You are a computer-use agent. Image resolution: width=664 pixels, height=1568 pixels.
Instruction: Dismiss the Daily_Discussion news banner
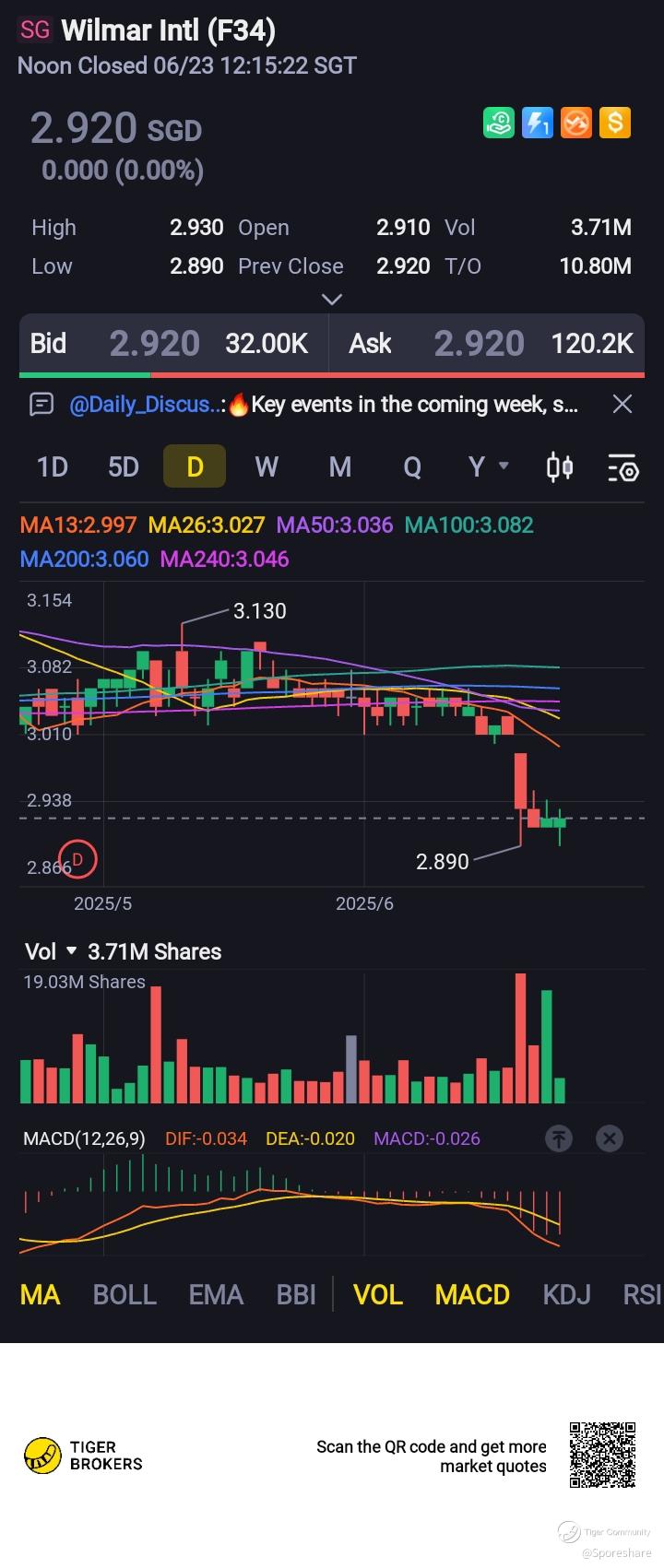pos(622,404)
